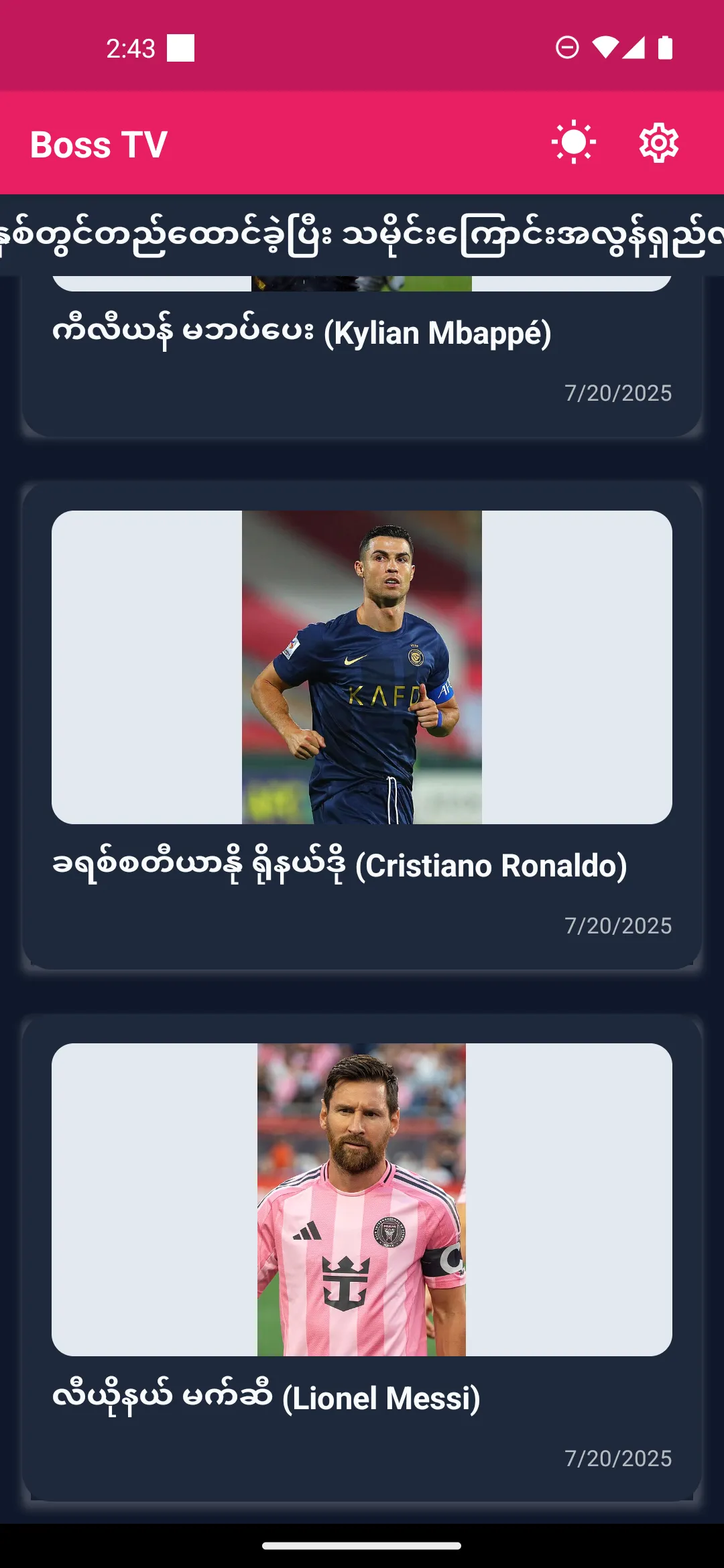
Task: Open the Kylian Mbappé article card
Action: point(362,355)
